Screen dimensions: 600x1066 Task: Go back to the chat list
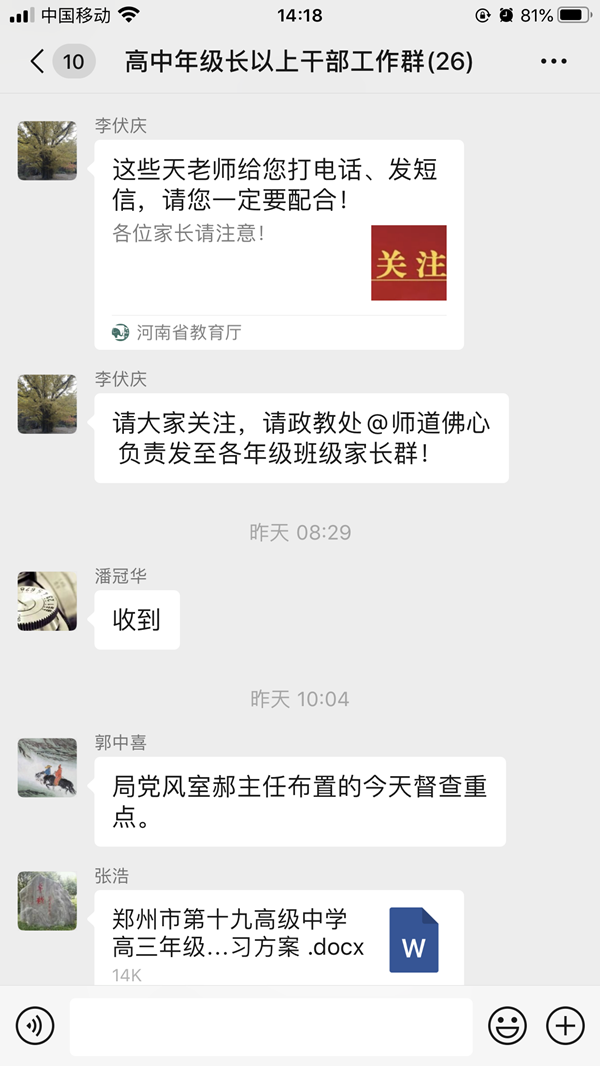click(x=40, y=62)
